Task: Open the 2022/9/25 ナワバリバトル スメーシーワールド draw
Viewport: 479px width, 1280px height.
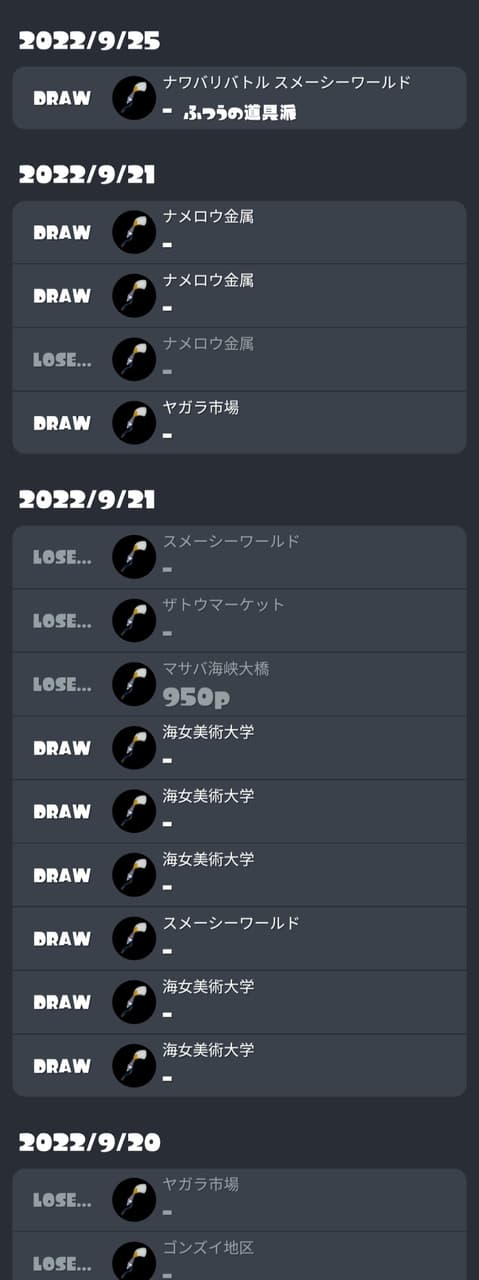Action: click(x=239, y=98)
